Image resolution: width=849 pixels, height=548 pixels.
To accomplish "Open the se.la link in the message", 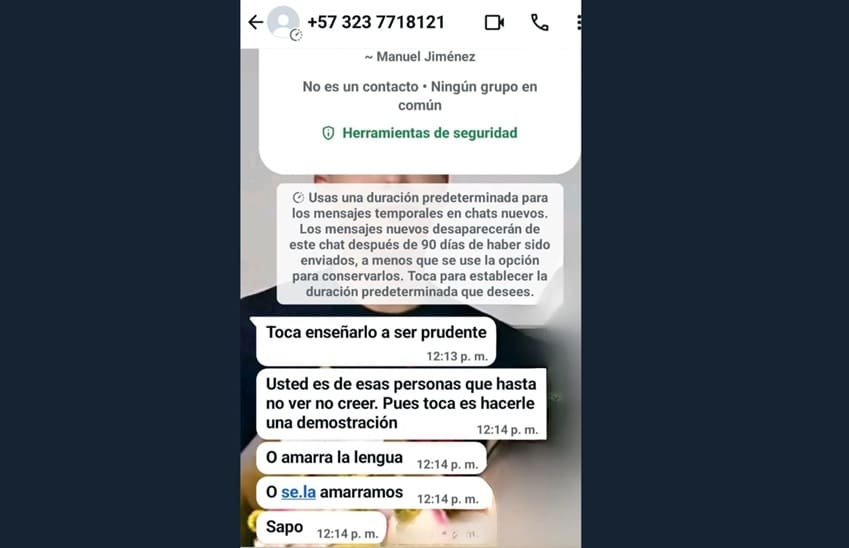I will pos(298,492).
